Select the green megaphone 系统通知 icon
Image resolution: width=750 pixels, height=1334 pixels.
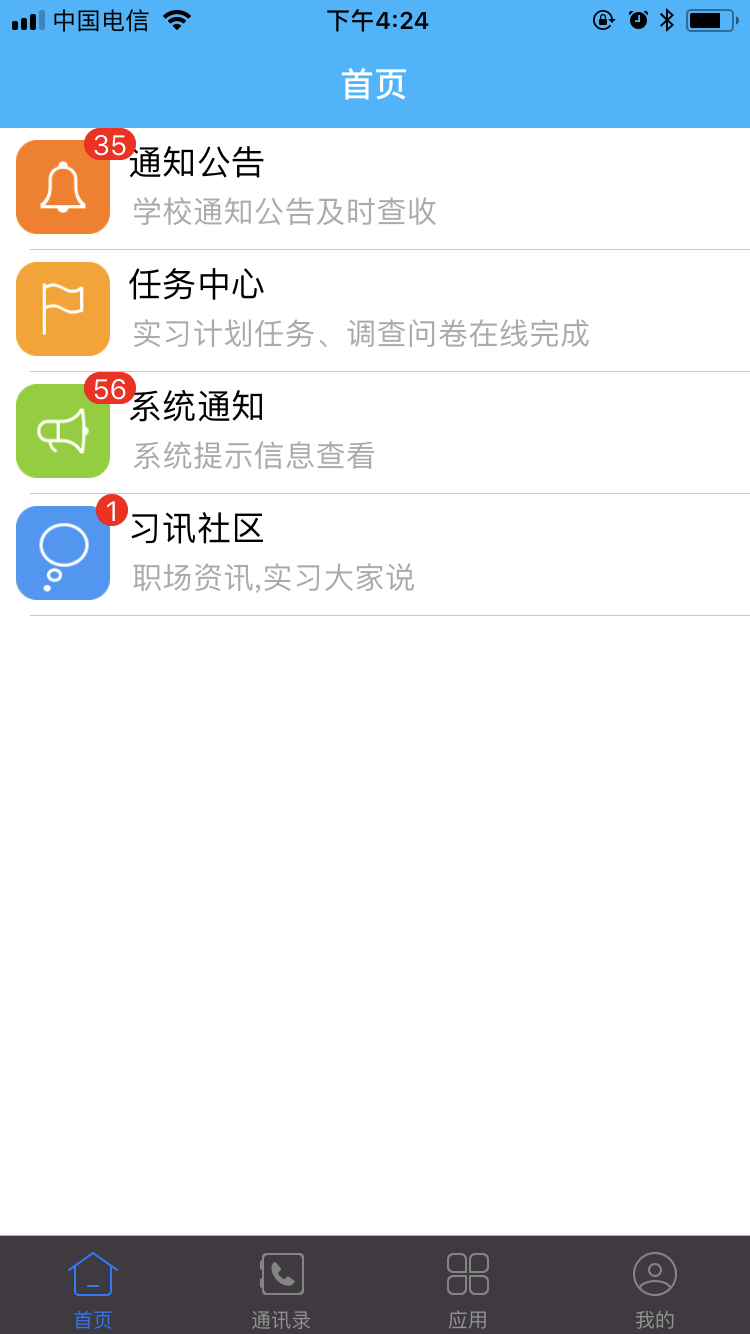click(x=63, y=431)
